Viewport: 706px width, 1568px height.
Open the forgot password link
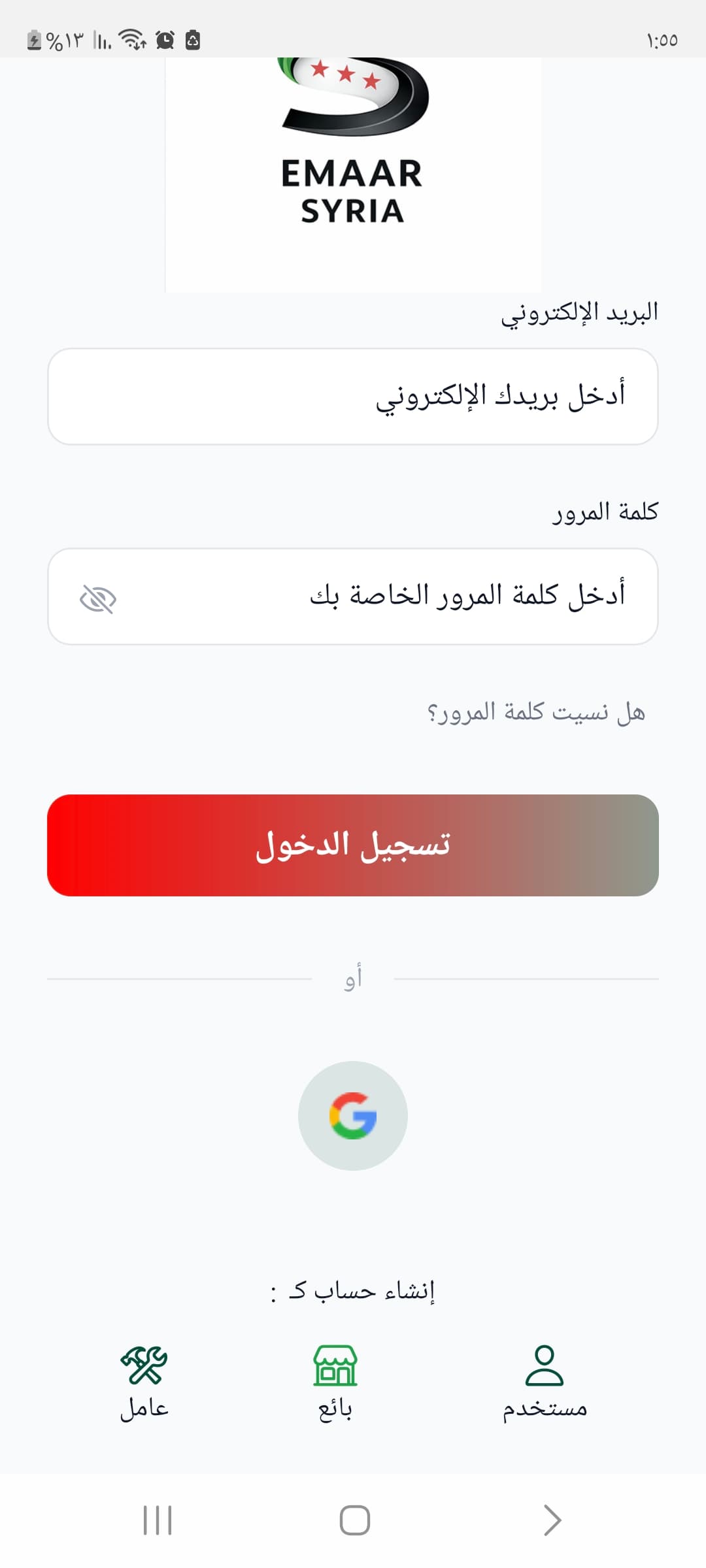click(x=536, y=712)
